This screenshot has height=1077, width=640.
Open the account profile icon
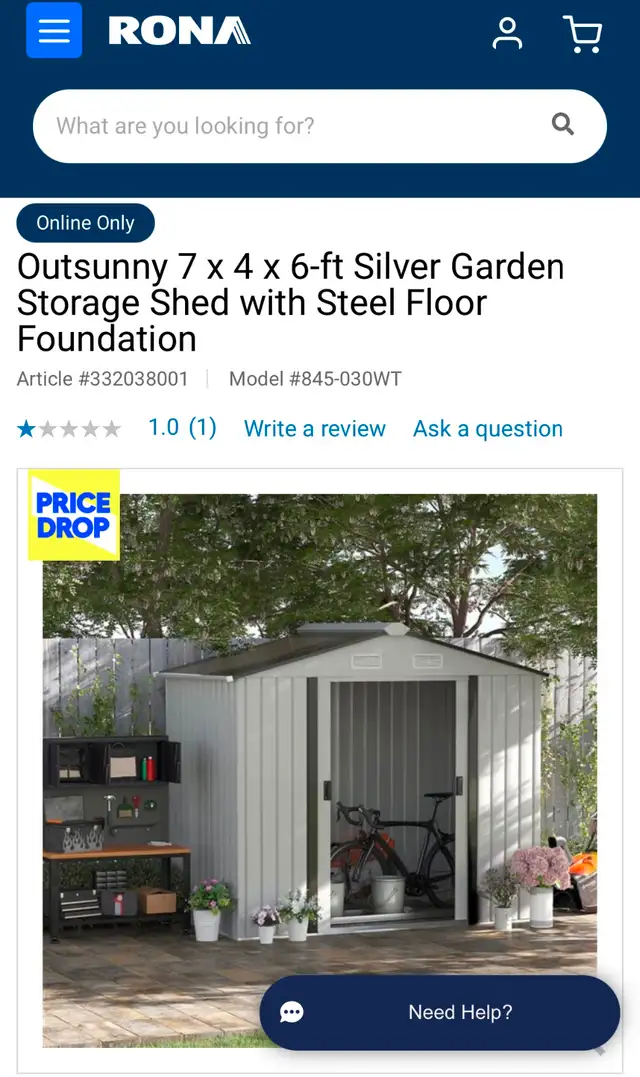pyautogui.click(x=507, y=34)
